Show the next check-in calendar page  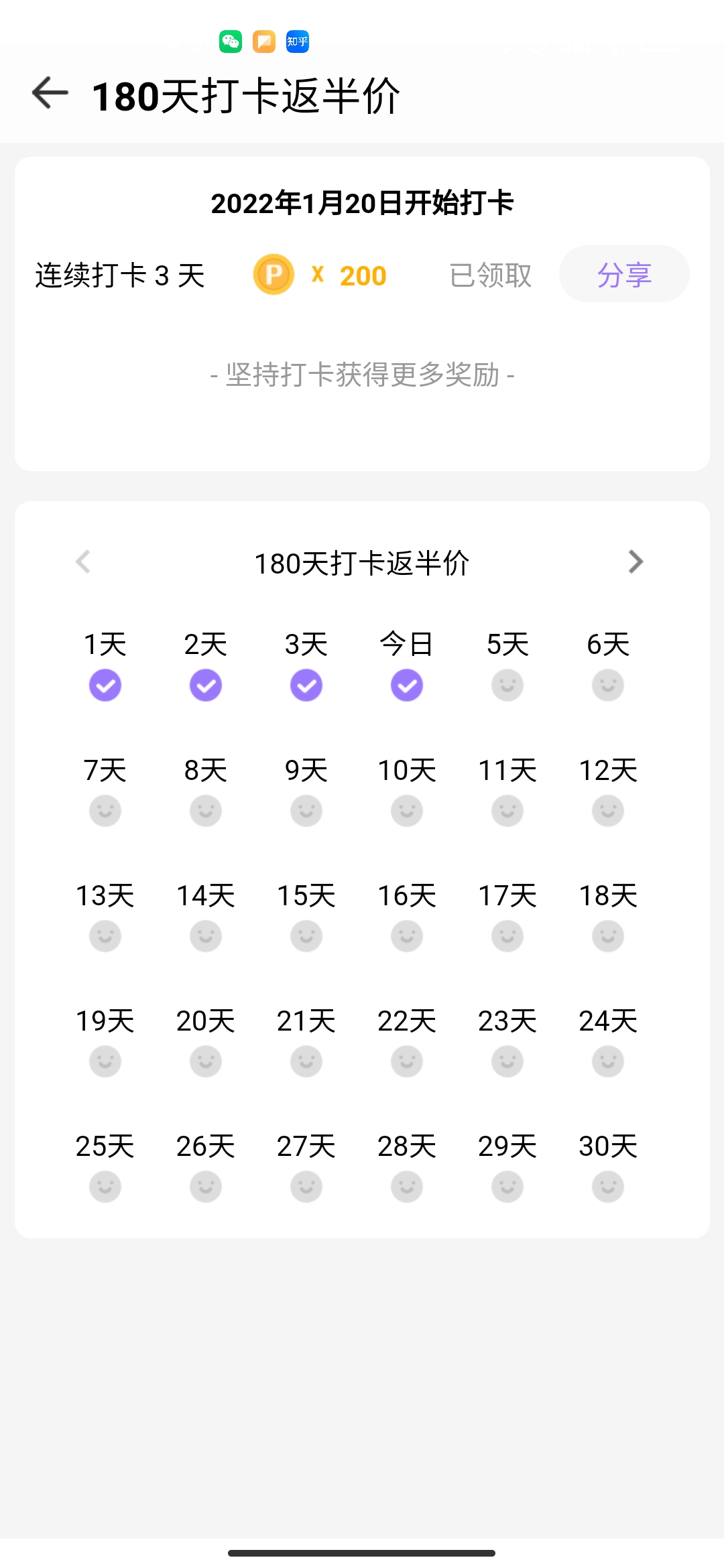(636, 562)
